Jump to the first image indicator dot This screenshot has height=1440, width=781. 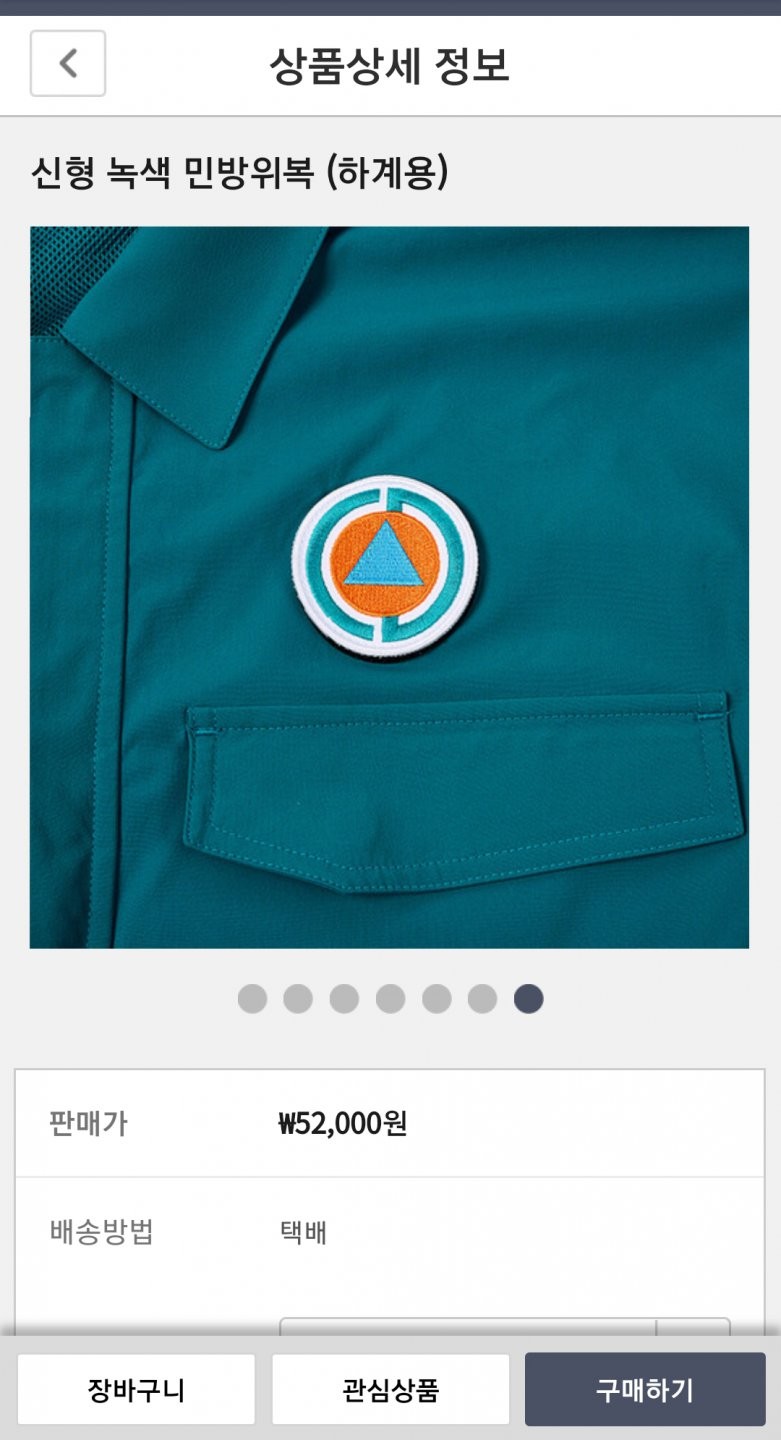(253, 999)
